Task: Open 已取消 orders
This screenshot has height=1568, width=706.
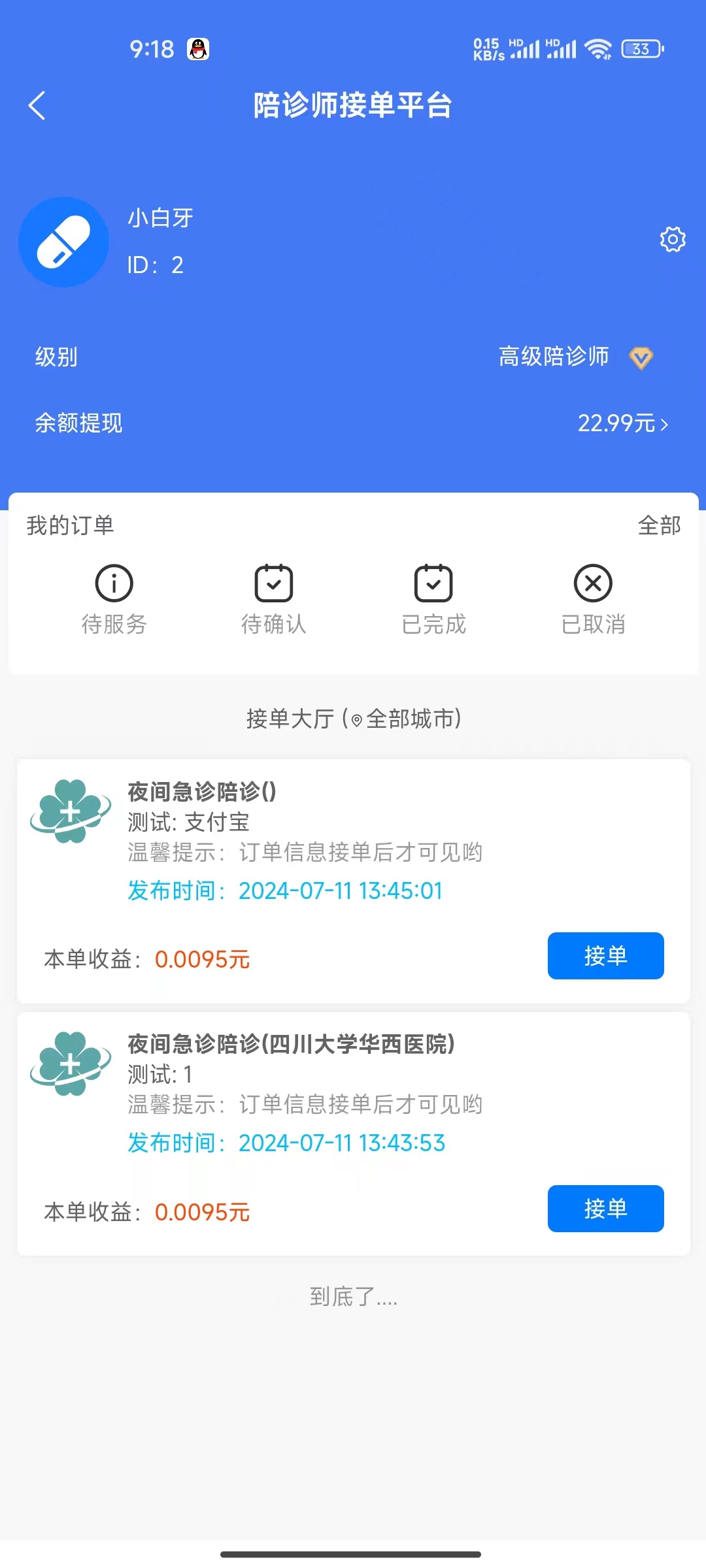Action: click(593, 600)
